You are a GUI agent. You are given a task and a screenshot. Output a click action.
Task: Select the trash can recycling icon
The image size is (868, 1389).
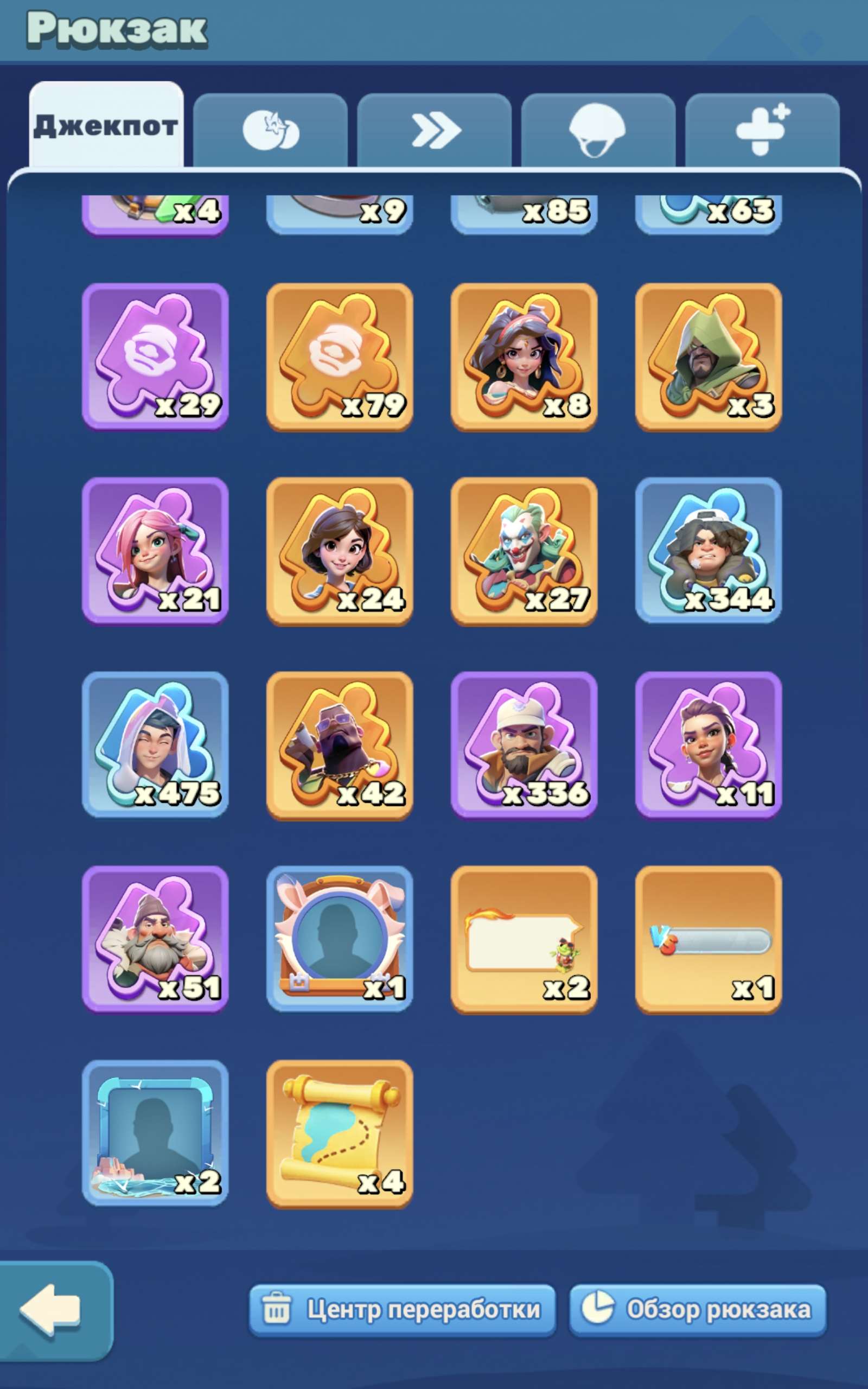[279, 1308]
